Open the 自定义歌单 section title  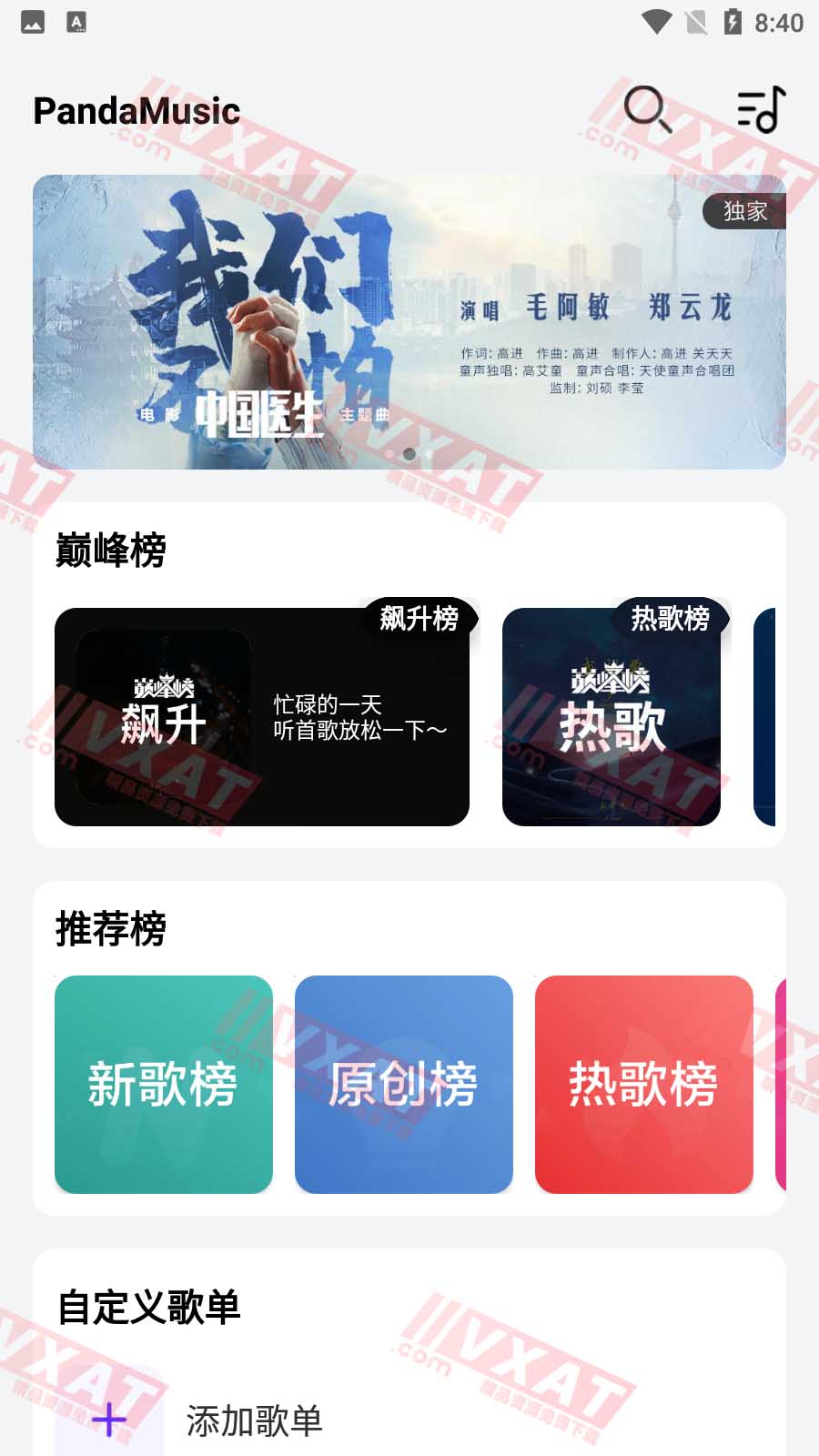click(148, 1305)
